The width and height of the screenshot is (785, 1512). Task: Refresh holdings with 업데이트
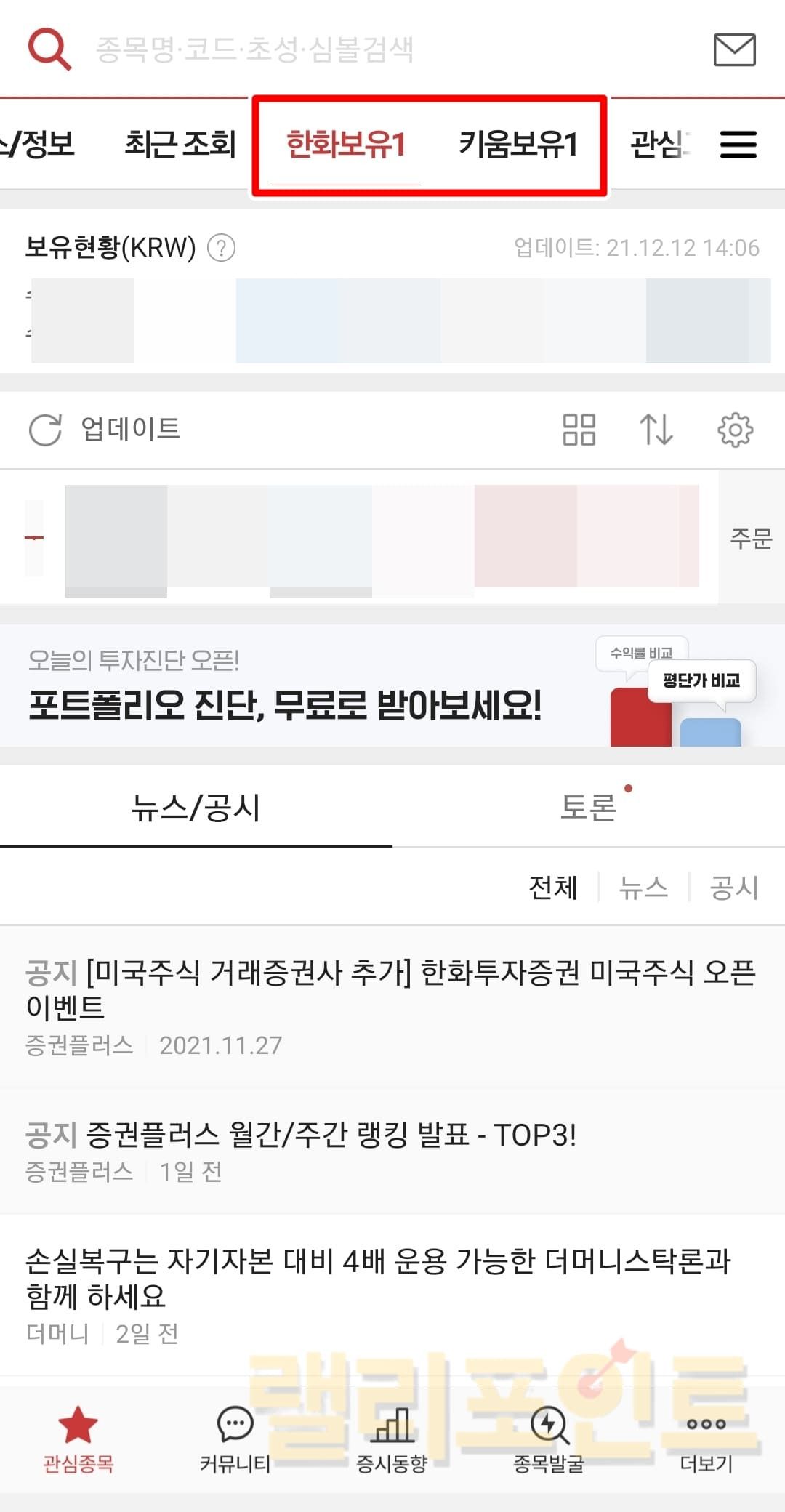[105, 429]
